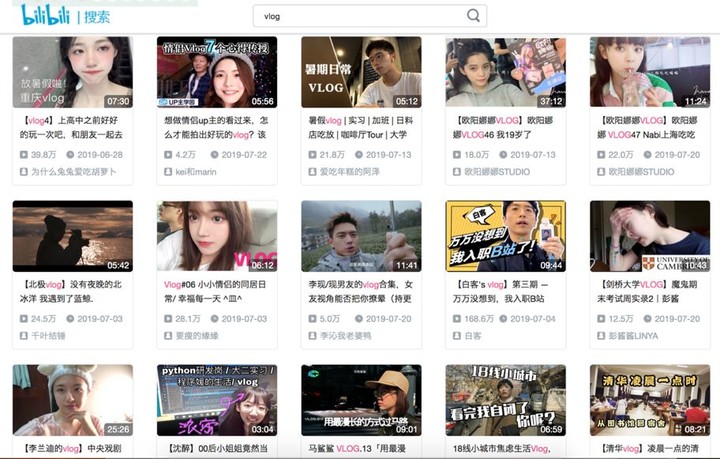Screen dimensions: 720x459
Task: Open 李兰迪的vlog video lasting 25:26
Action: (x=72, y=399)
